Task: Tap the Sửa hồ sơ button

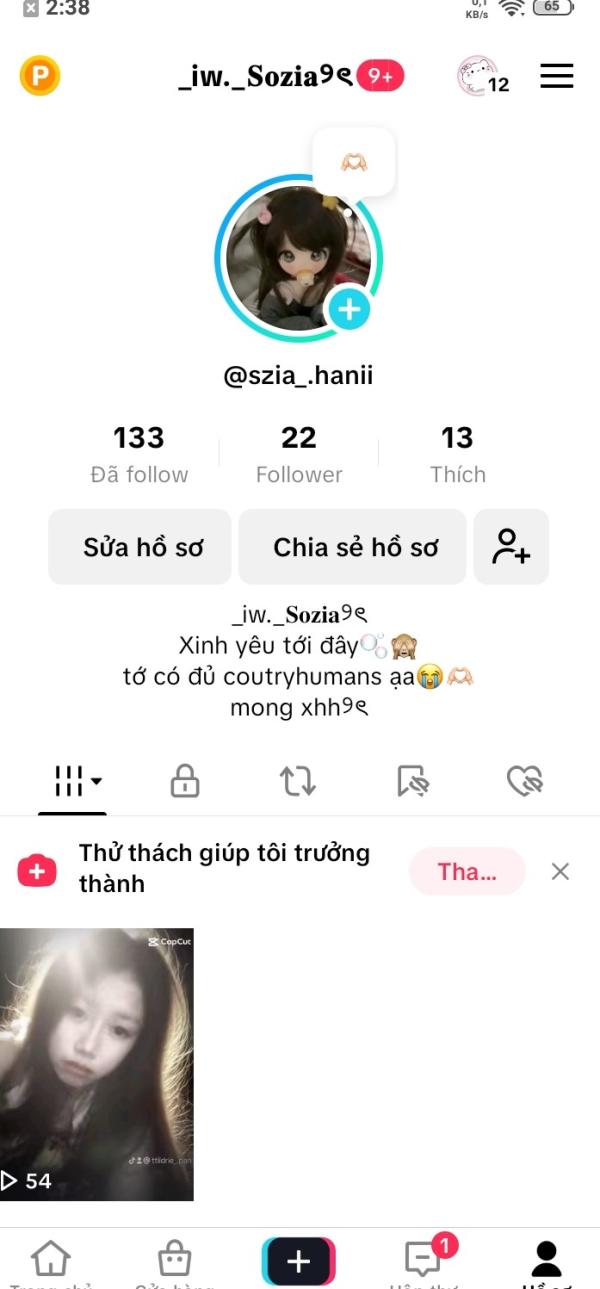Action: pyautogui.click(x=140, y=547)
